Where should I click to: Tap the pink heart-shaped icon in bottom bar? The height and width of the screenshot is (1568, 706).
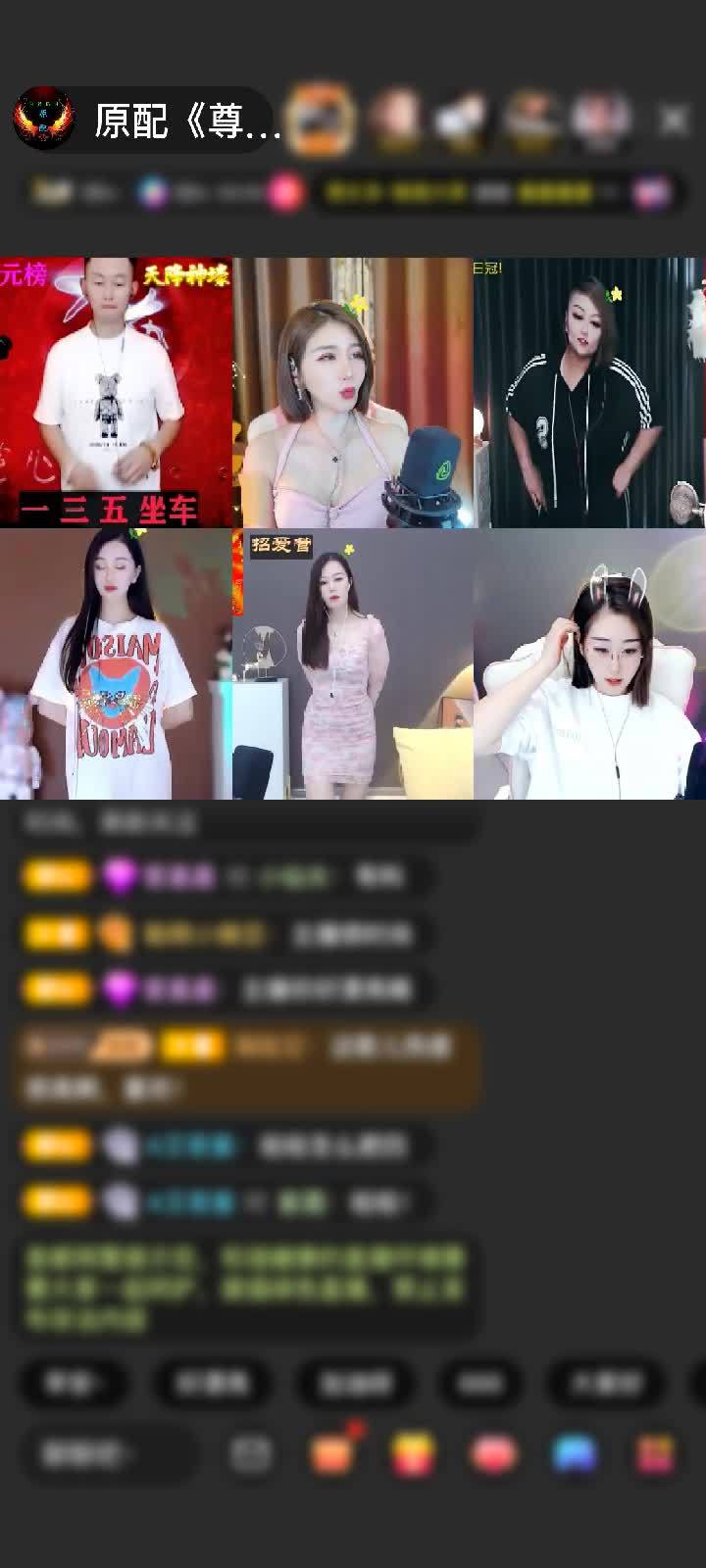[x=494, y=1453]
